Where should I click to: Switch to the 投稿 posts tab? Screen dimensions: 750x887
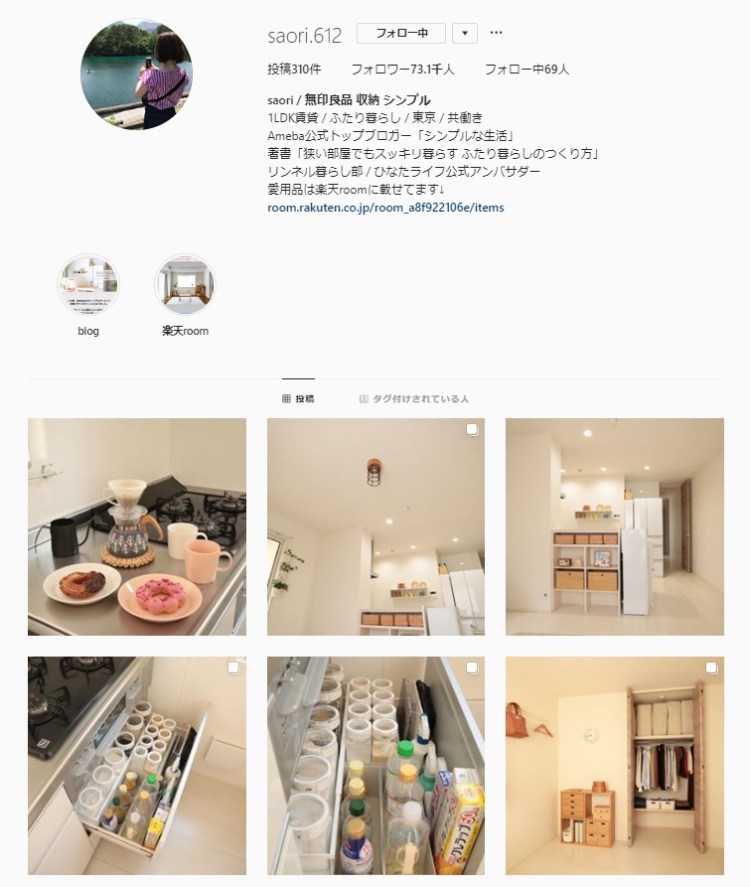[298, 398]
